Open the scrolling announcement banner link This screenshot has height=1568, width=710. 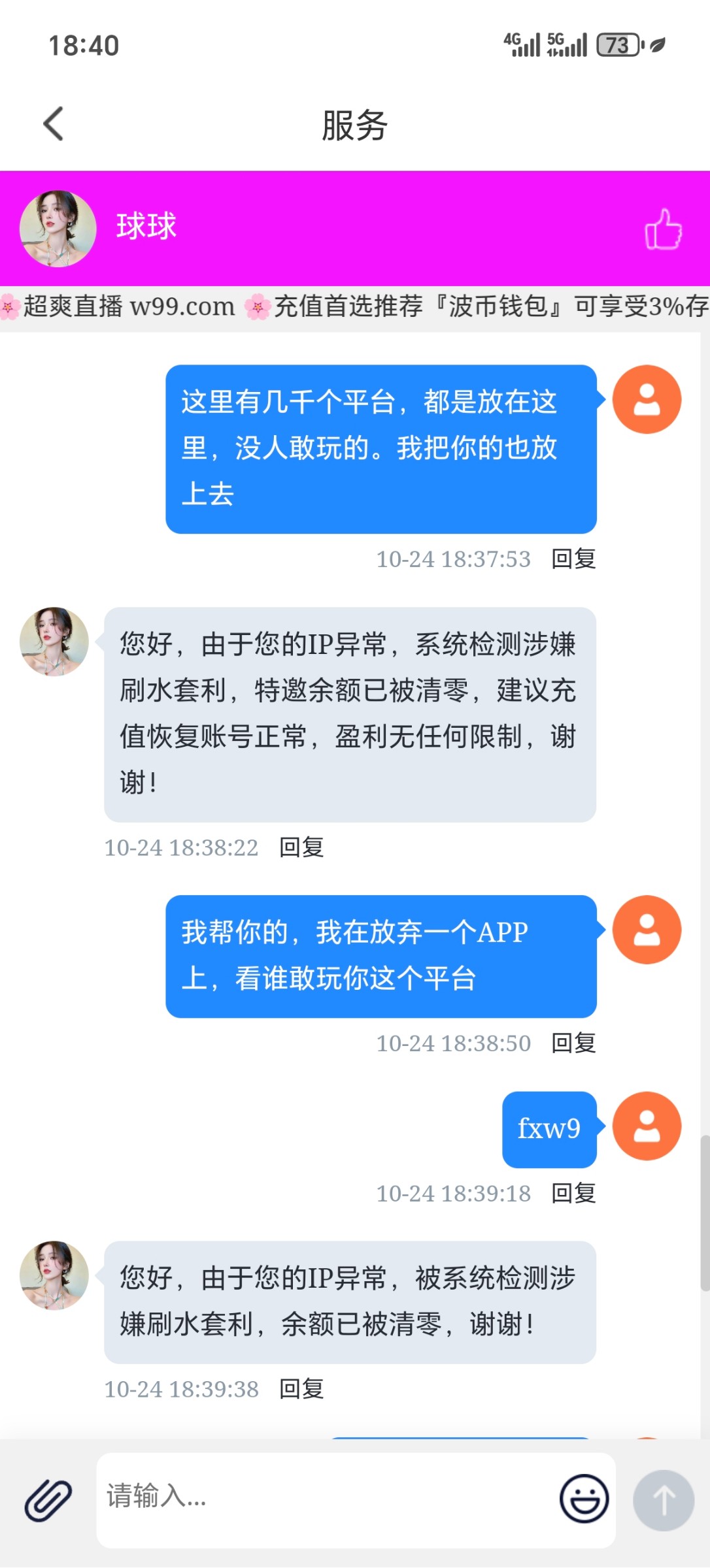click(x=354, y=306)
